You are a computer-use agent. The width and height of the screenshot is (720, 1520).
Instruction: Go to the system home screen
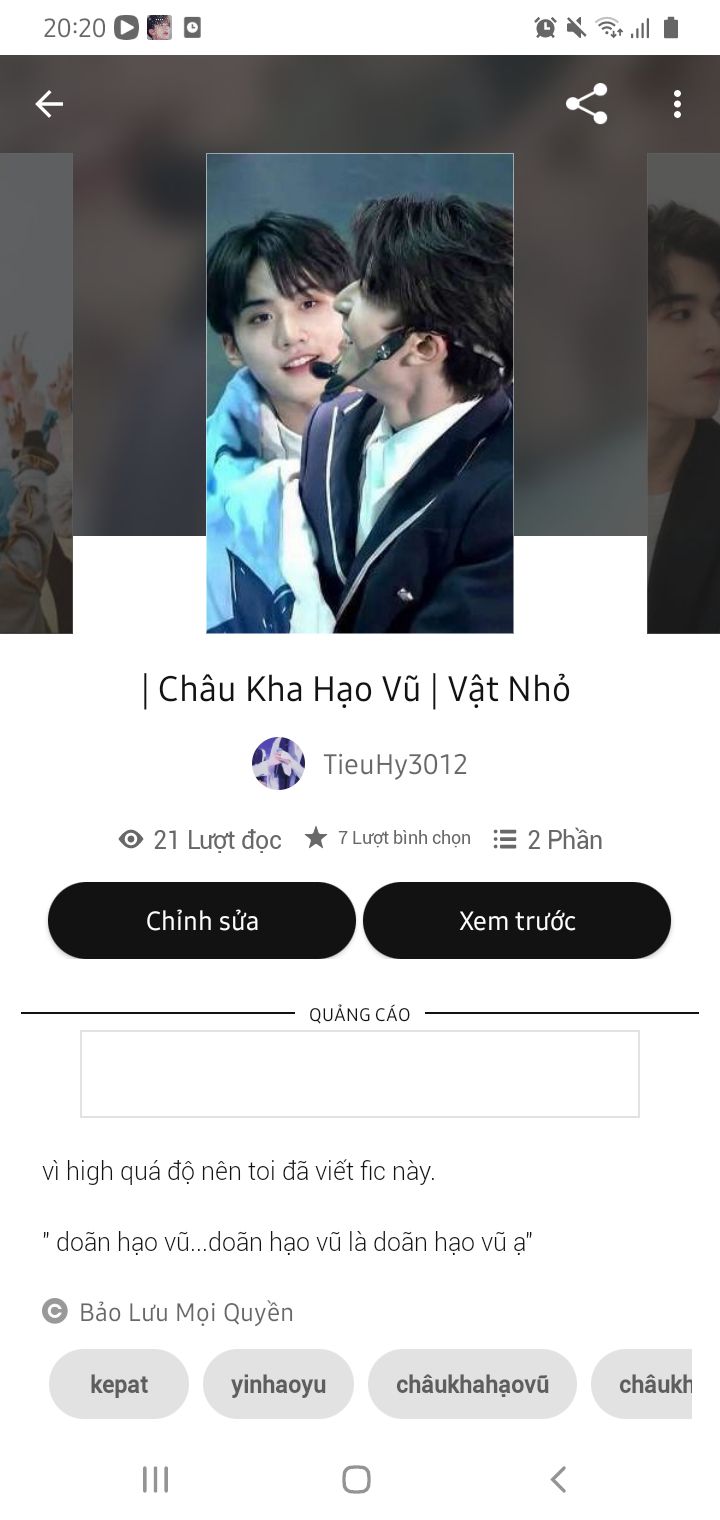point(356,1479)
